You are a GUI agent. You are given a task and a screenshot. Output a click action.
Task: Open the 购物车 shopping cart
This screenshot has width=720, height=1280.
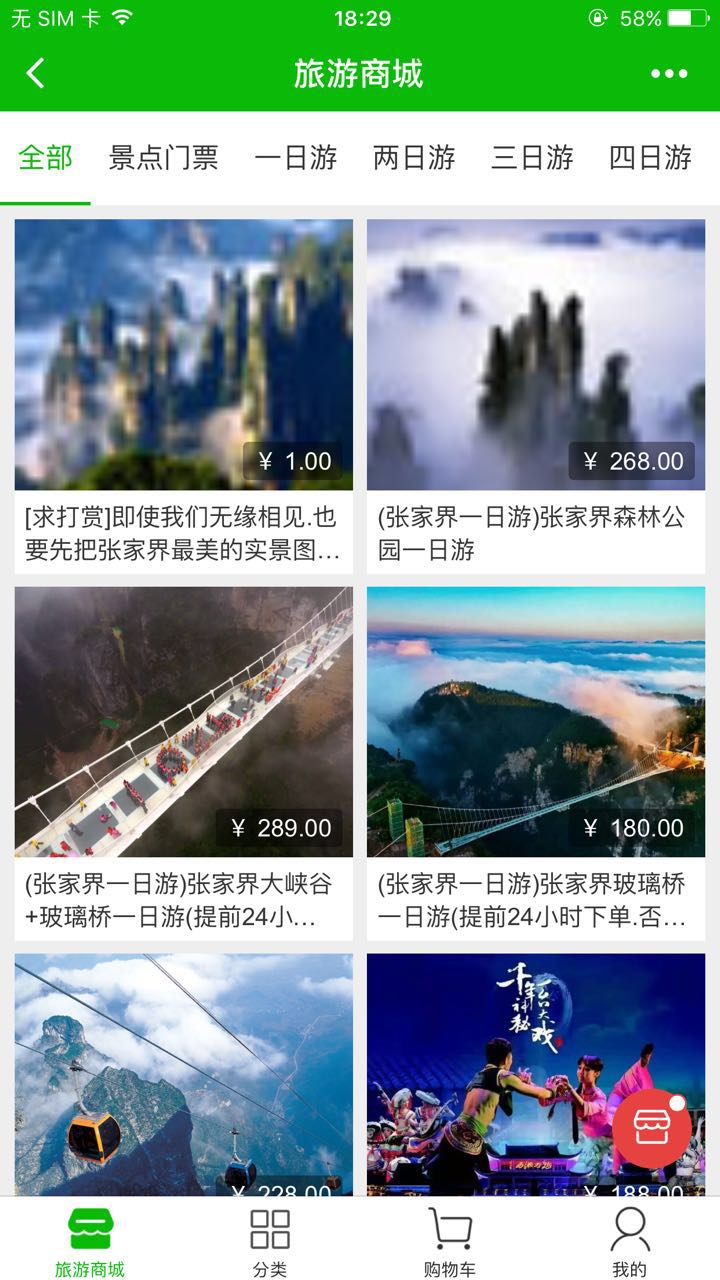click(450, 1242)
